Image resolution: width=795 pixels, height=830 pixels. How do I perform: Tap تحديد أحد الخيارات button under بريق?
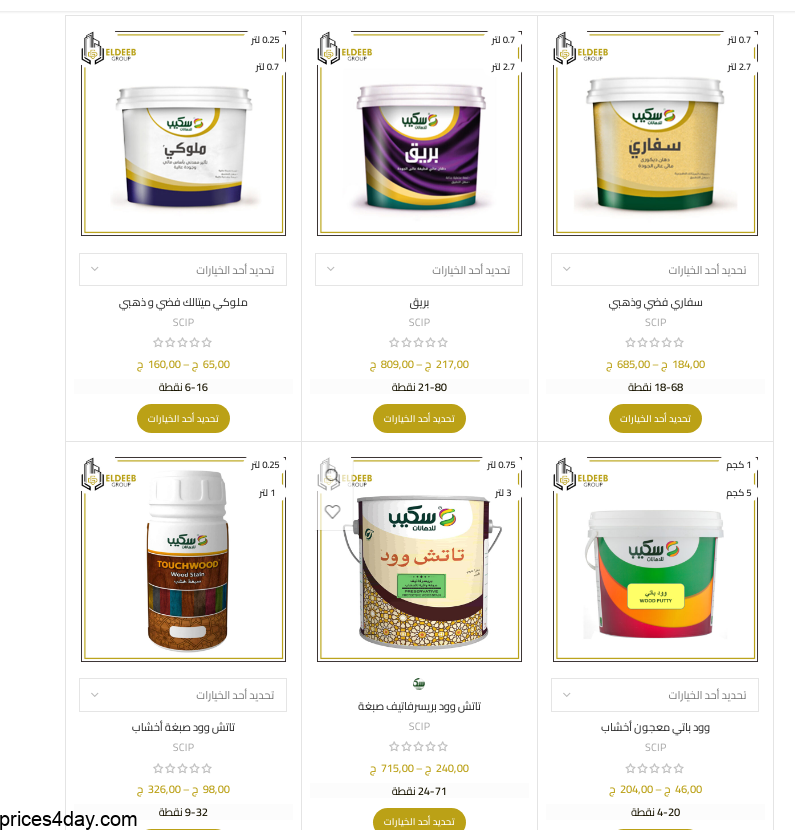[419, 419]
